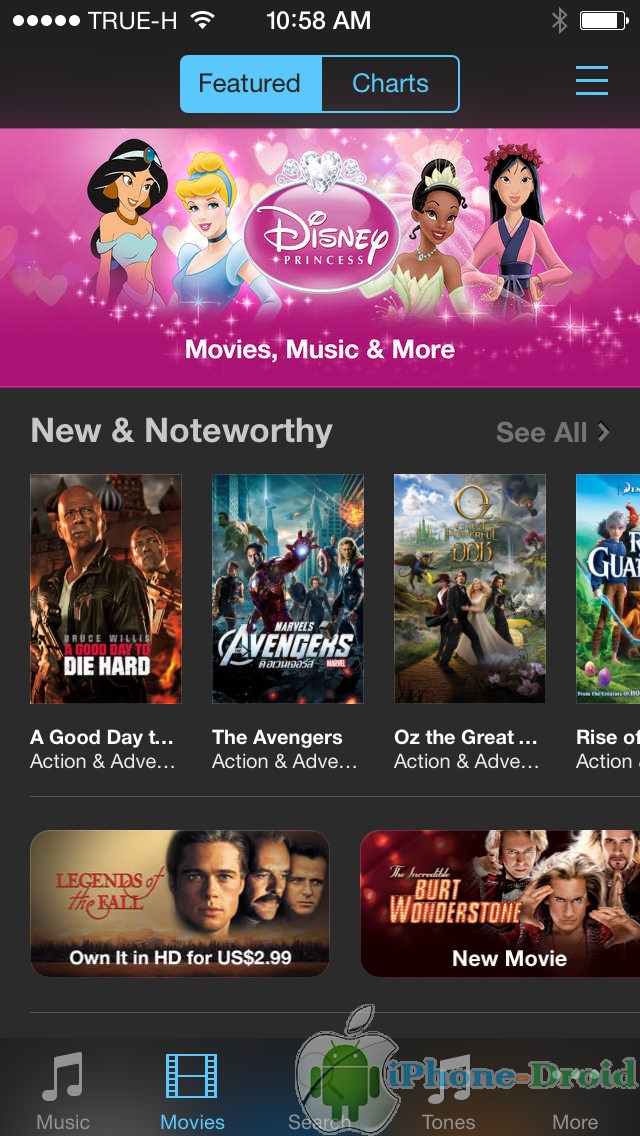
Task: Open The Incredible Burt Wonderstone banner
Action: pyautogui.click(x=500, y=903)
